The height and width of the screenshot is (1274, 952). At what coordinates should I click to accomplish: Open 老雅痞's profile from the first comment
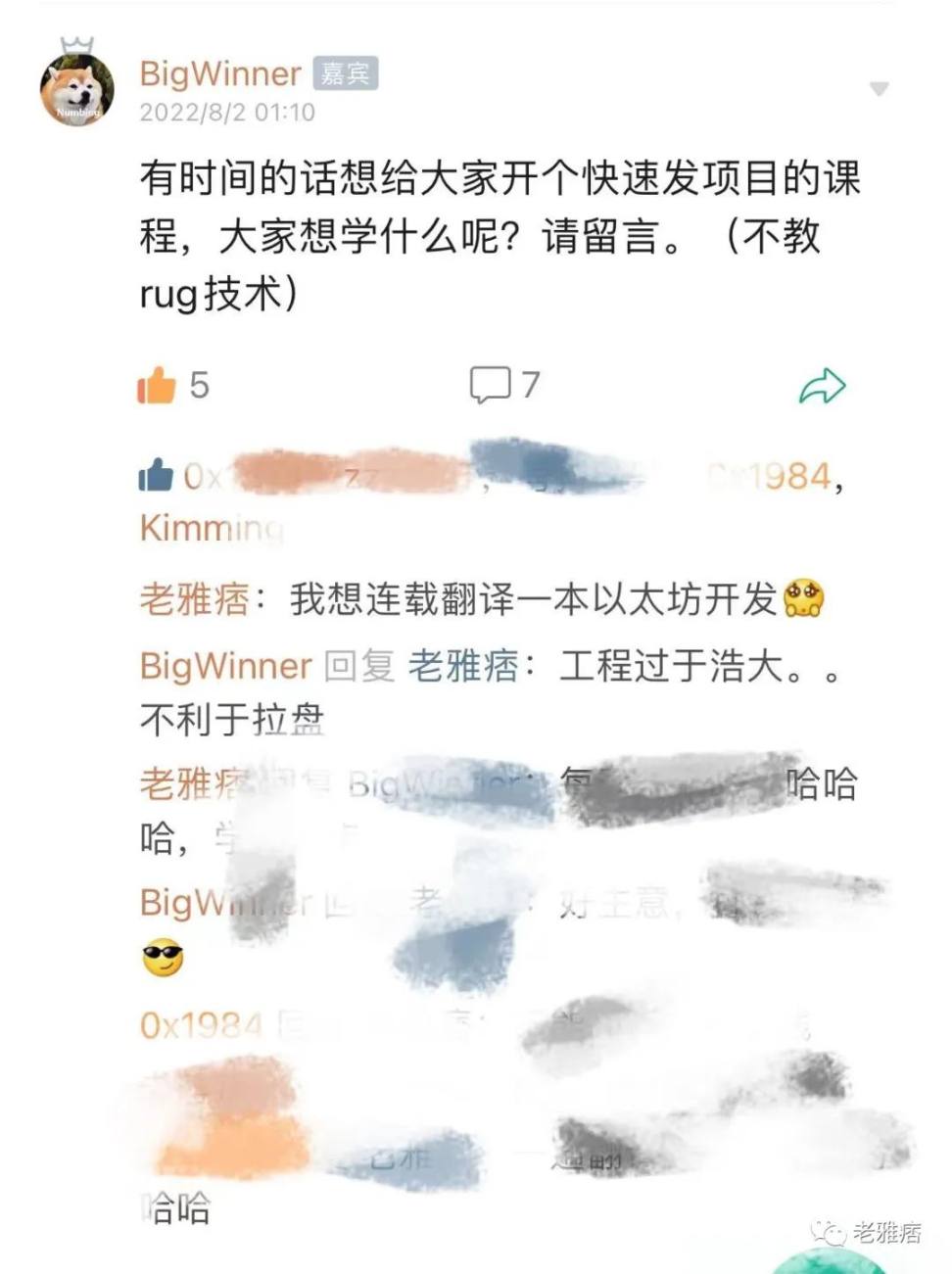194,599
